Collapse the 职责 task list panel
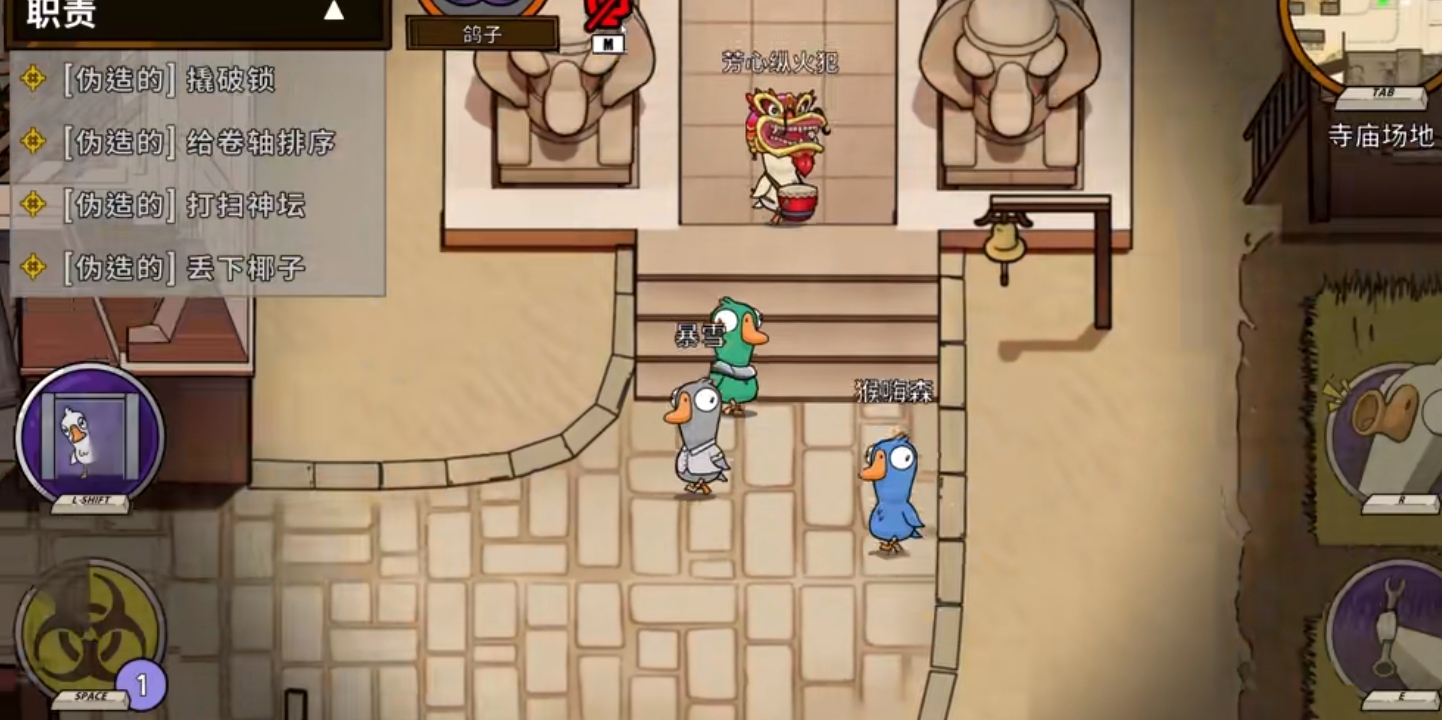 334,12
